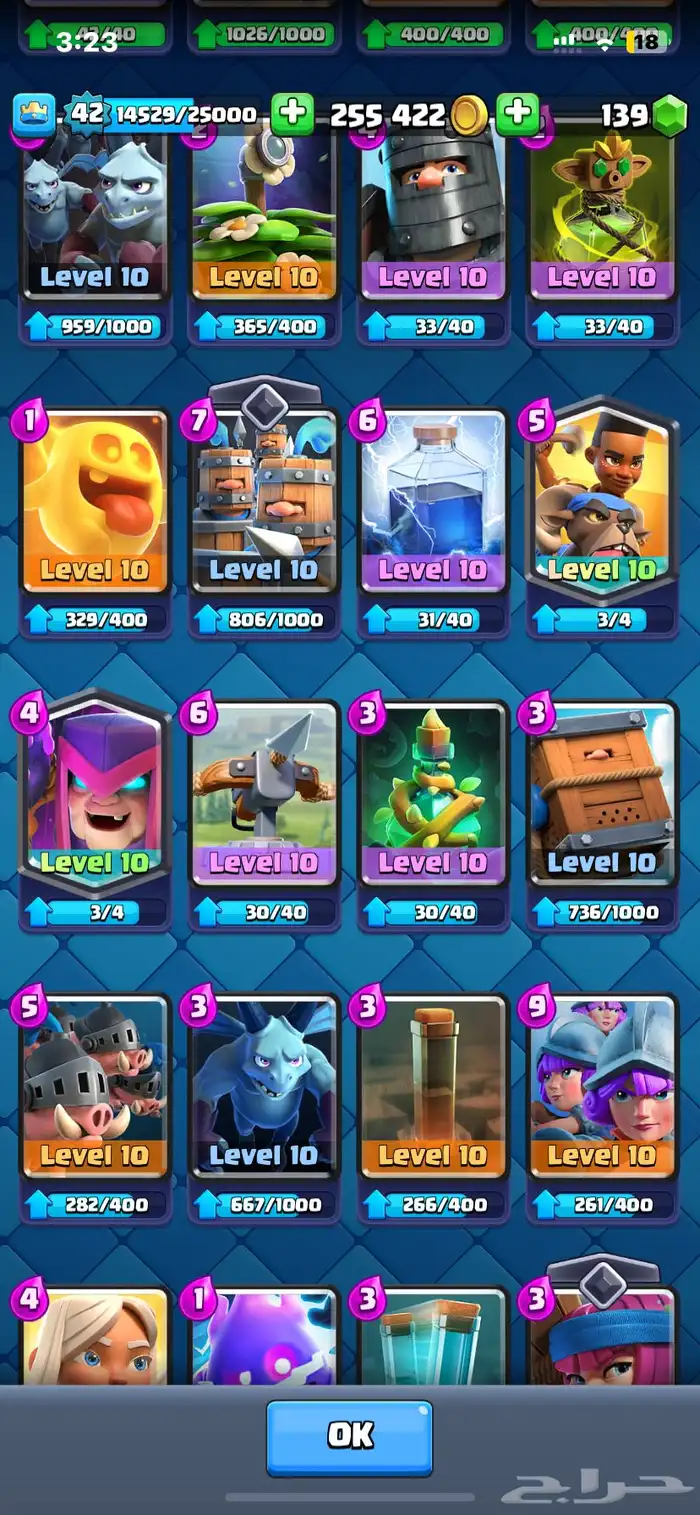Tap the OK button
Screen dimensions: 700x1515
point(349,1436)
